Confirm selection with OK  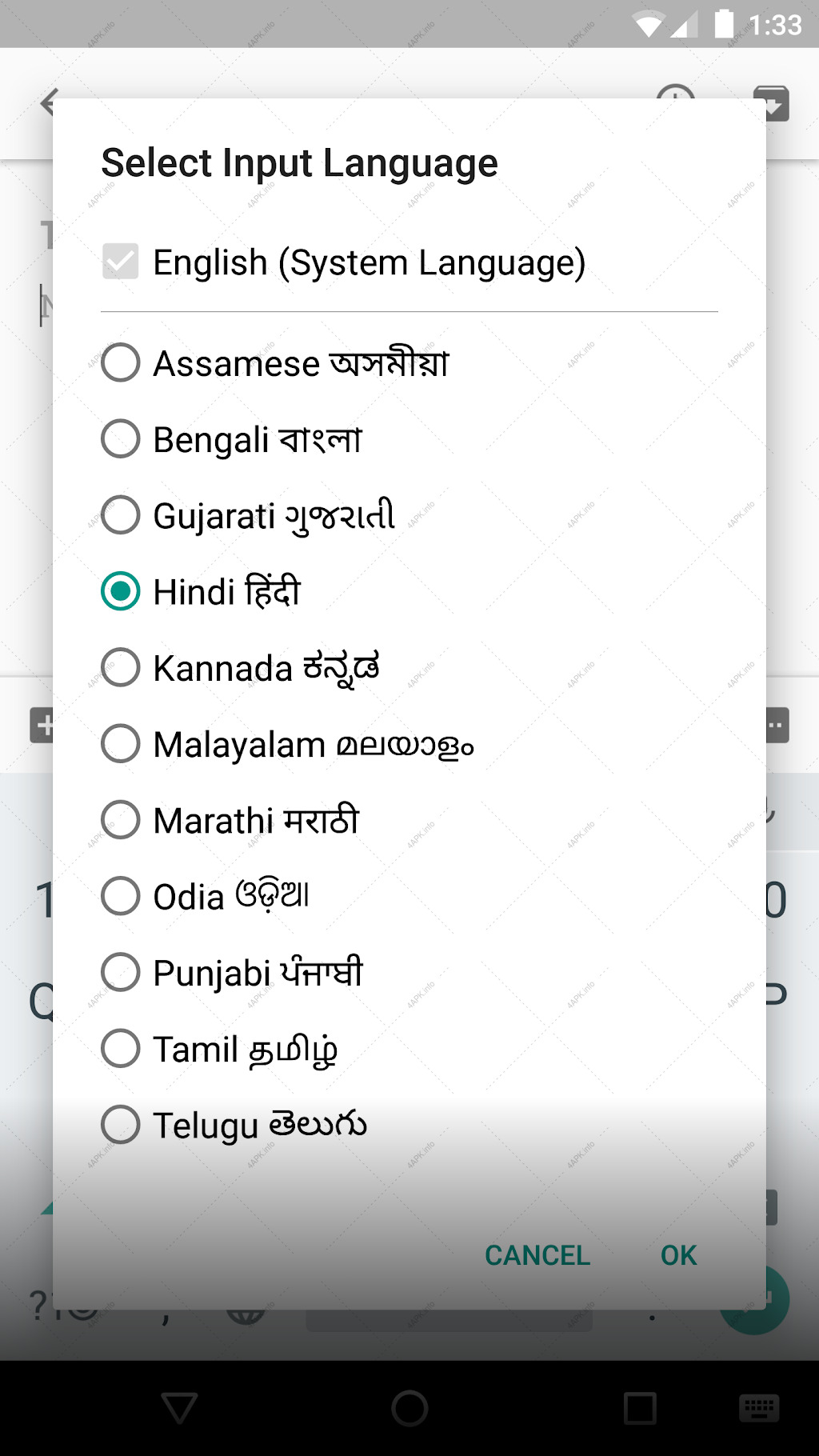point(678,1255)
